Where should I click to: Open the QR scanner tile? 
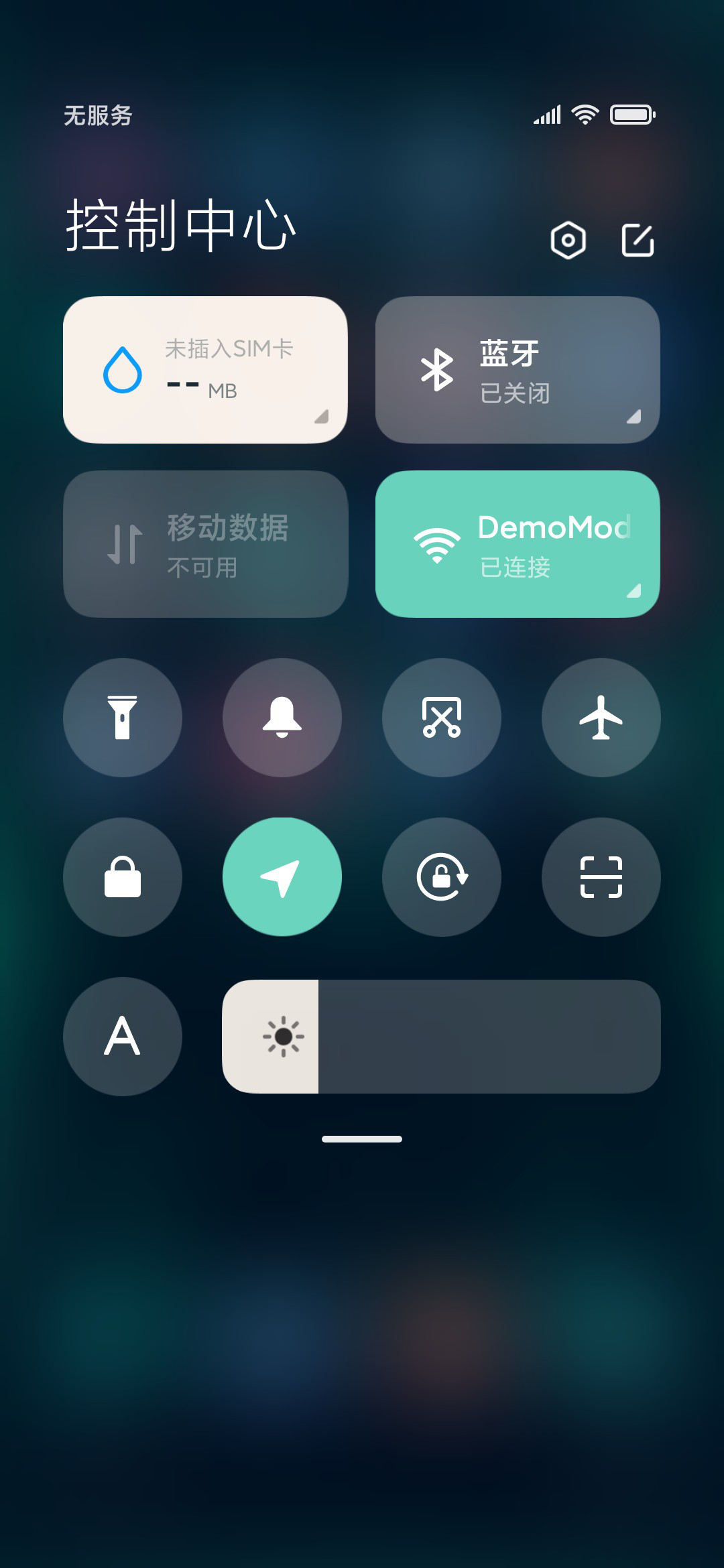coord(601,877)
